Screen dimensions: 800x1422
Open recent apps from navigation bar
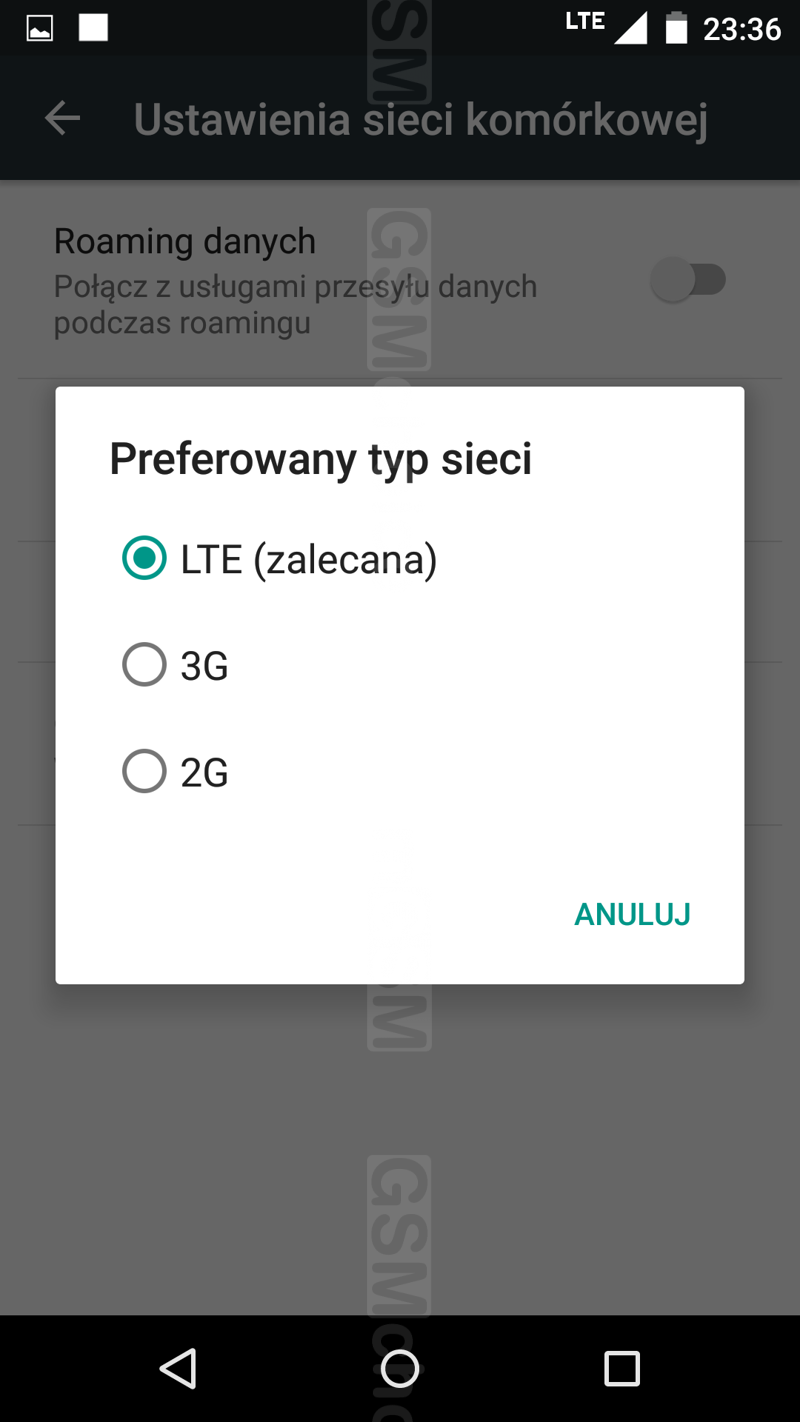click(x=622, y=1368)
